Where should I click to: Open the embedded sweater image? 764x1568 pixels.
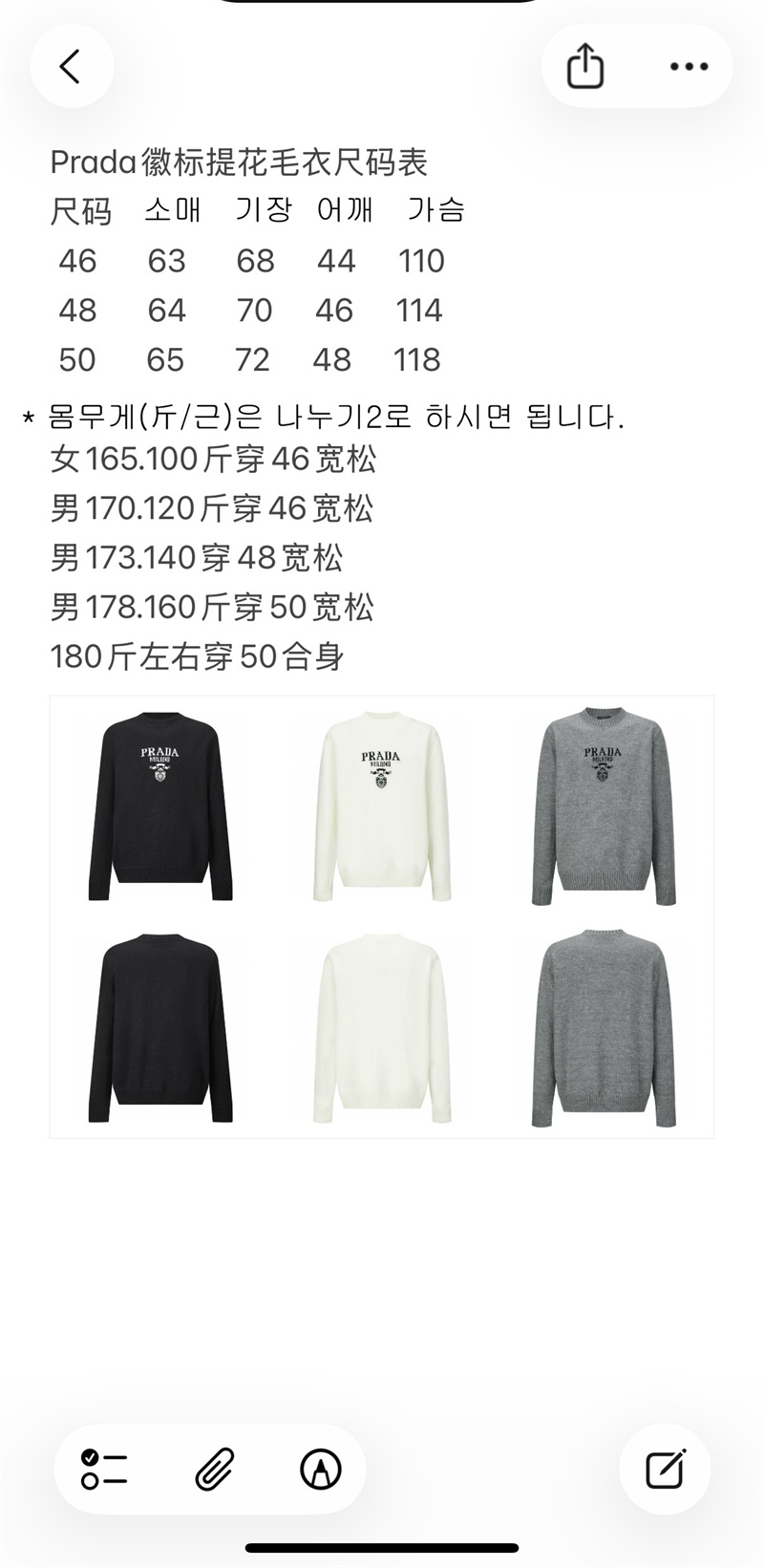pos(381,916)
